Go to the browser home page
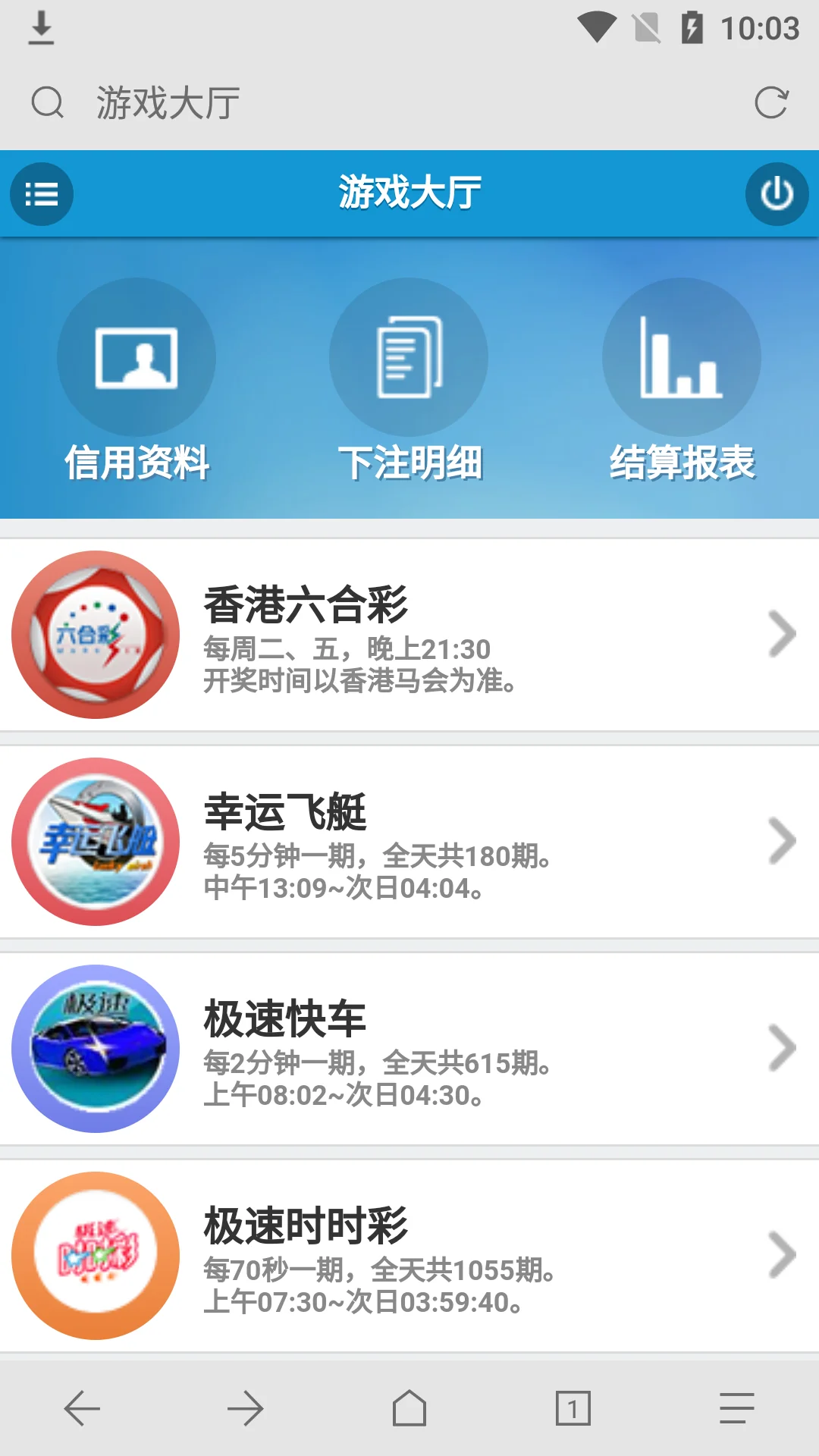819x1456 pixels. (409, 1409)
